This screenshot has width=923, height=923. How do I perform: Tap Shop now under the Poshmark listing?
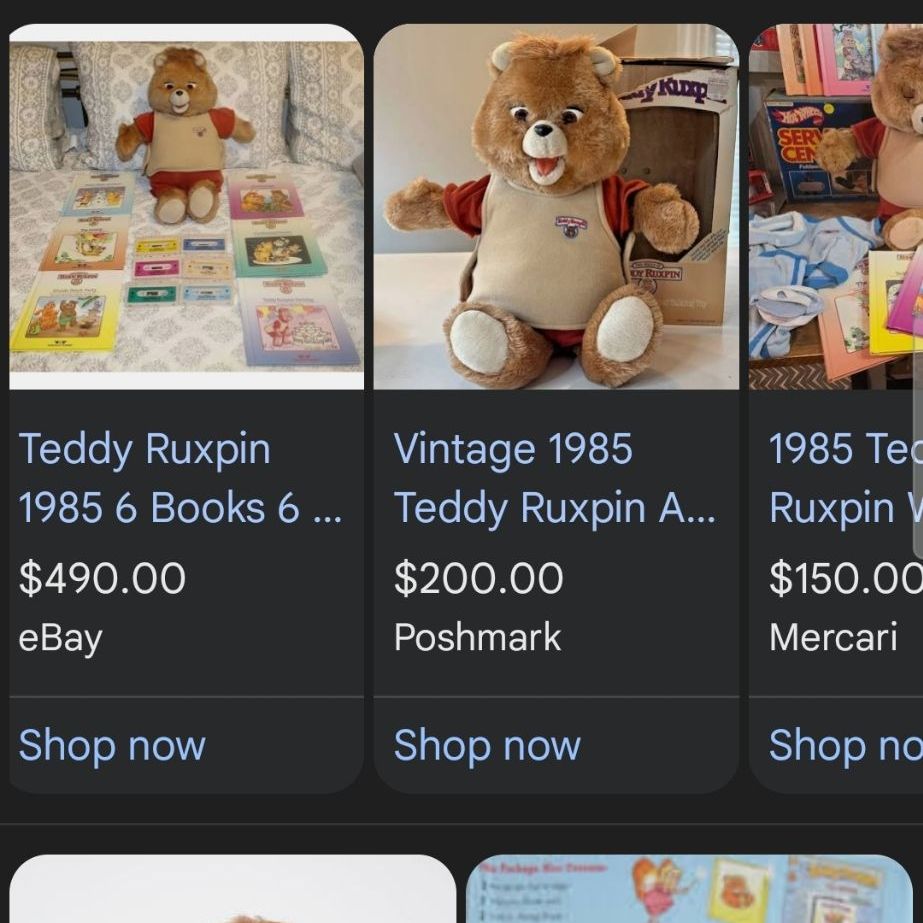[487, 746]
